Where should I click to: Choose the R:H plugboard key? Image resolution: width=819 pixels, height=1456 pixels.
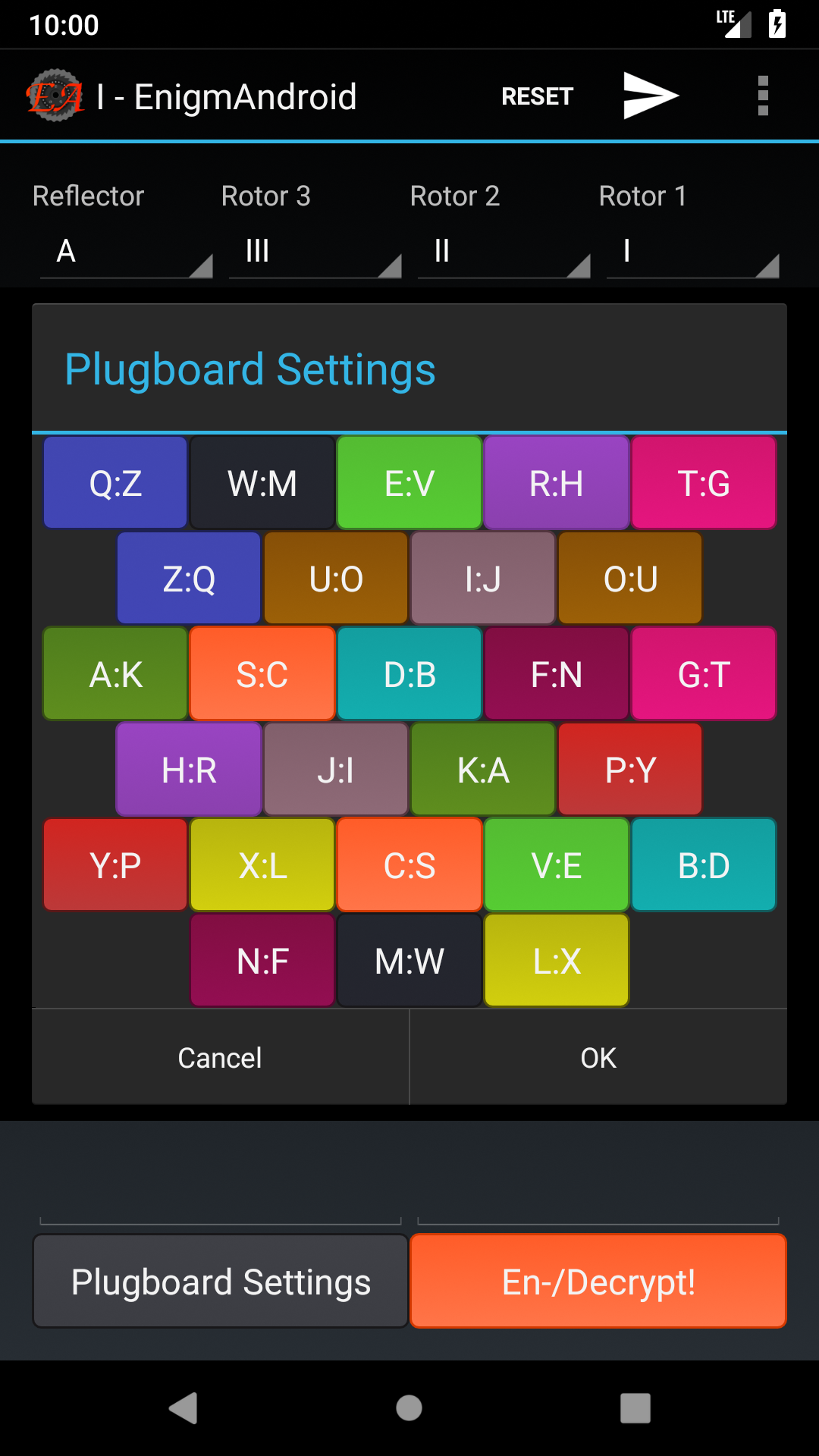[557, 483]
